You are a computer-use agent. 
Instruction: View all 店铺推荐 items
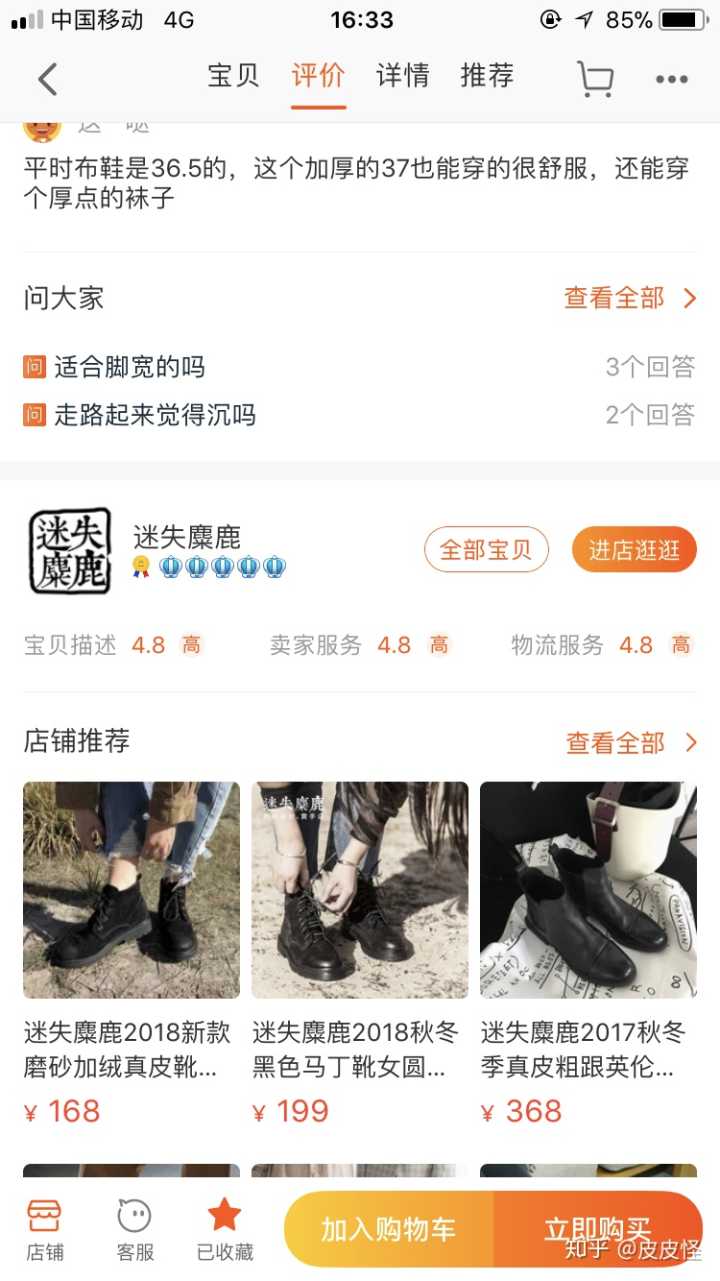[630, 743]
